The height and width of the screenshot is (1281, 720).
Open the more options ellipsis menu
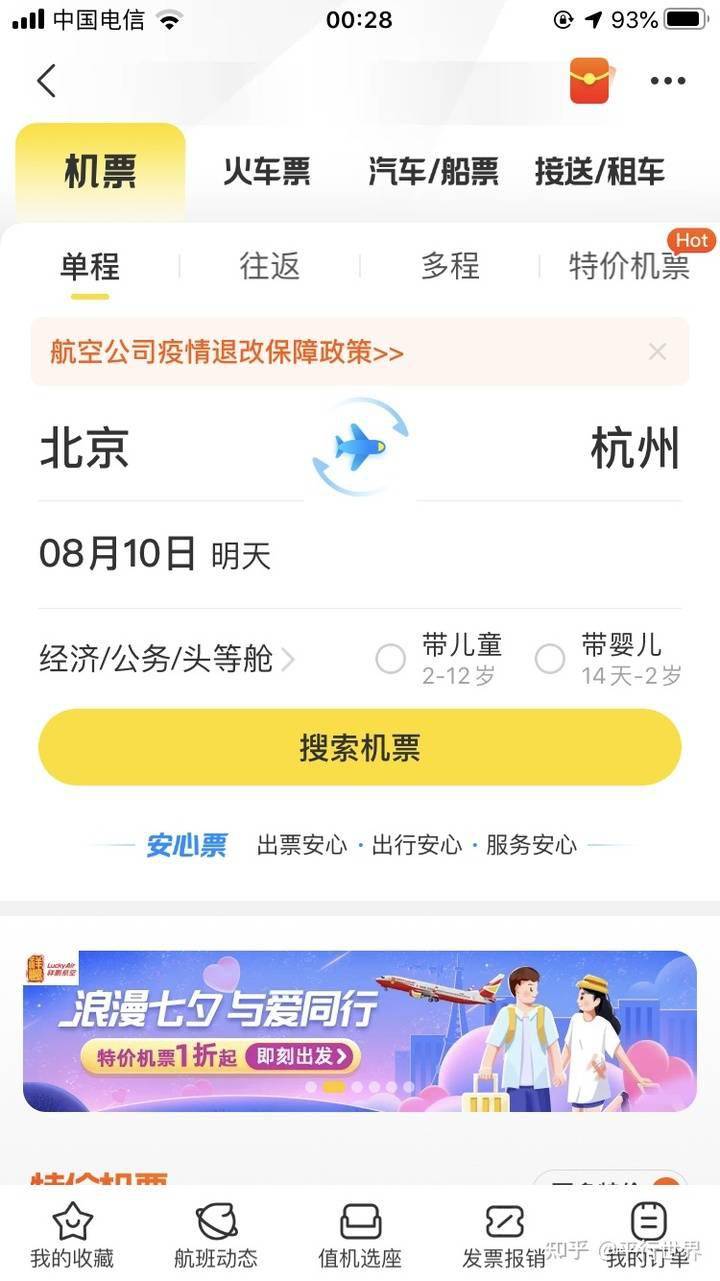point(668,82)
